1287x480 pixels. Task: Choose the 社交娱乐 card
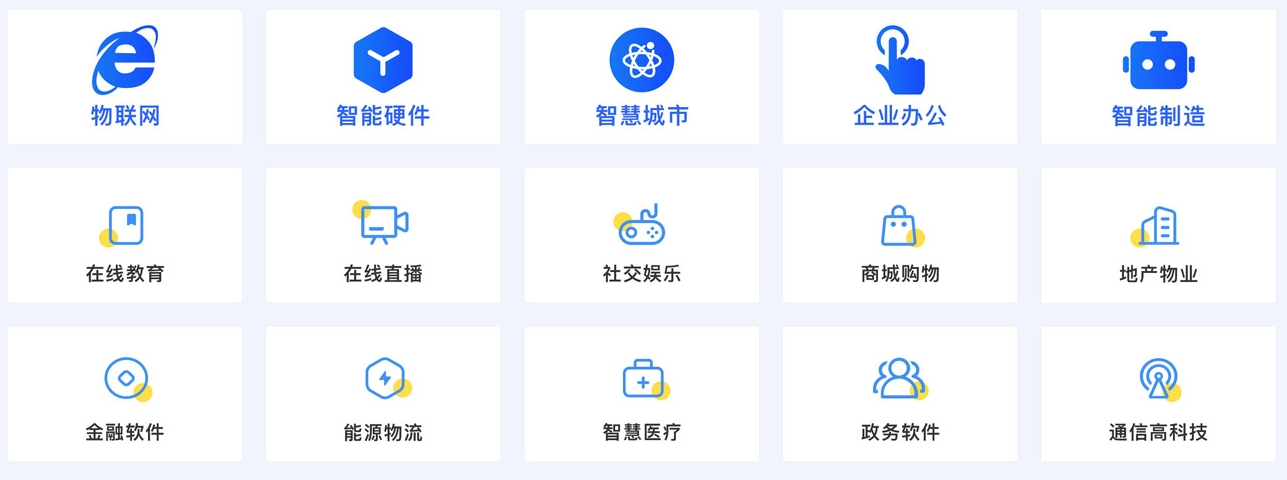(641, 236)
